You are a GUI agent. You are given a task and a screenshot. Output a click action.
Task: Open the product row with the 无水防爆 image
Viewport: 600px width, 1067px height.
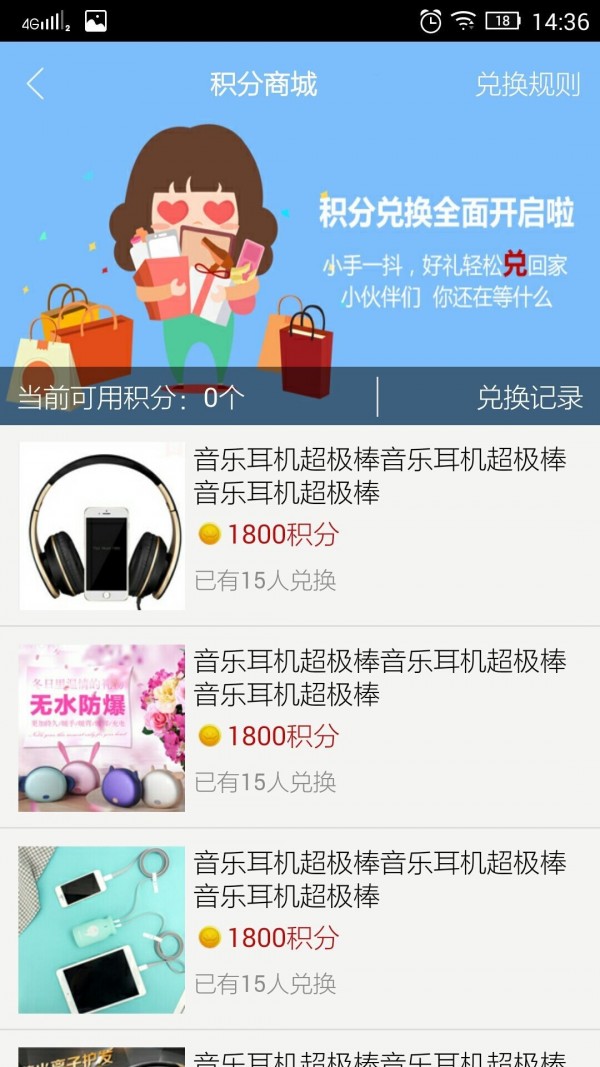[300, 728]
